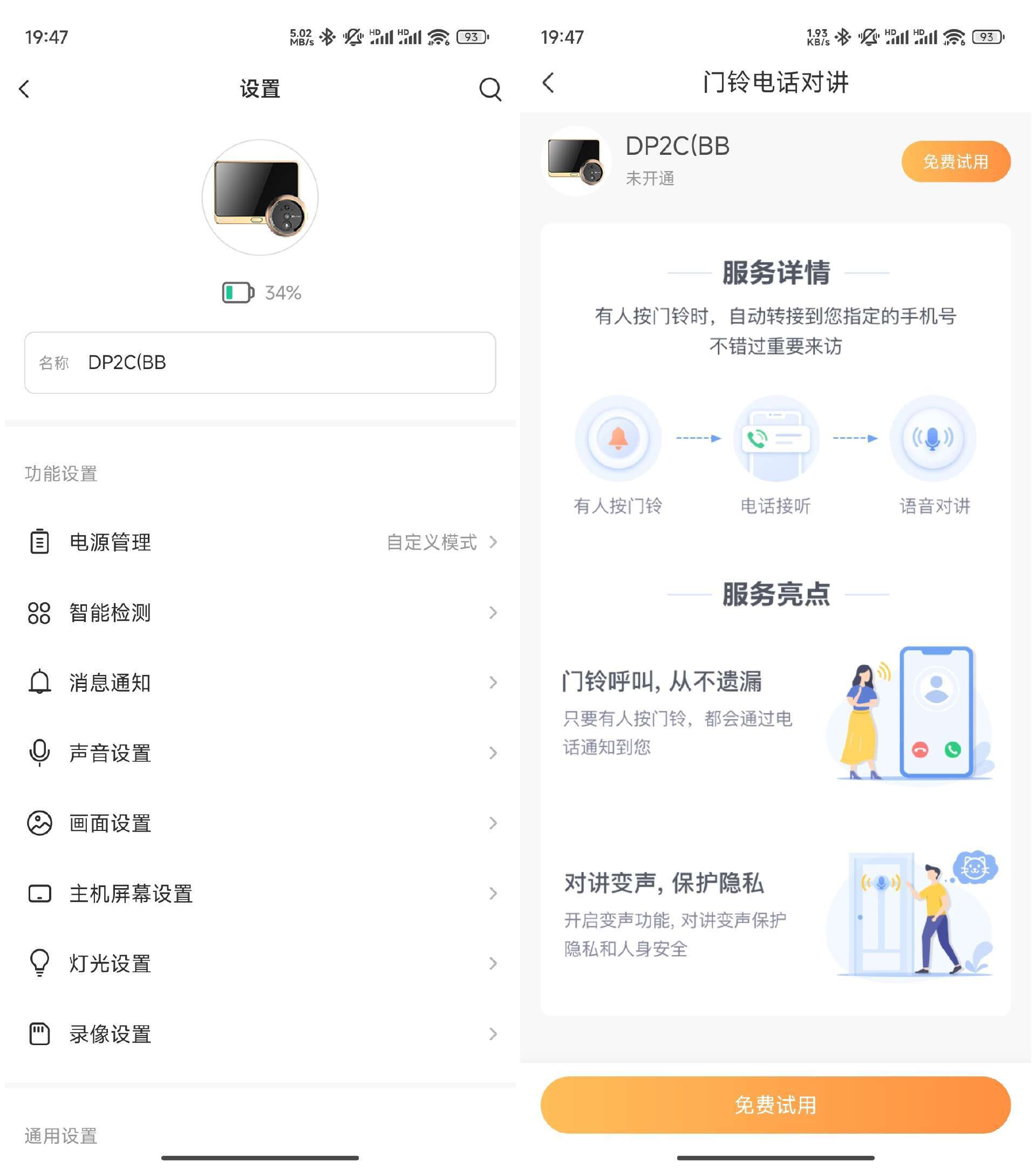This screenshot has height=1173, width=1036.
Task: Click the 名称 field showing DP2C(BB
Action: (x=260, y=363)
